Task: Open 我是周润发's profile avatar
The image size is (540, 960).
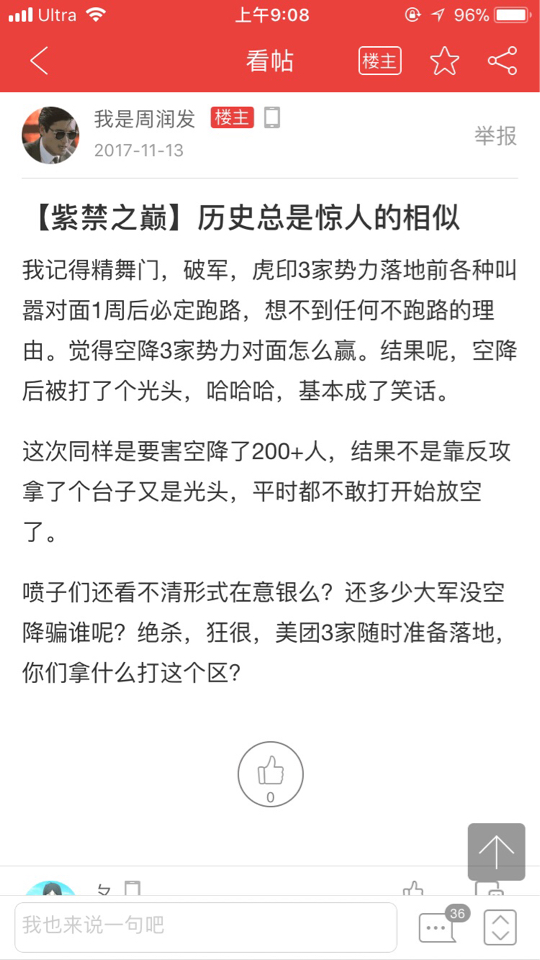Action: coord(51,135)
